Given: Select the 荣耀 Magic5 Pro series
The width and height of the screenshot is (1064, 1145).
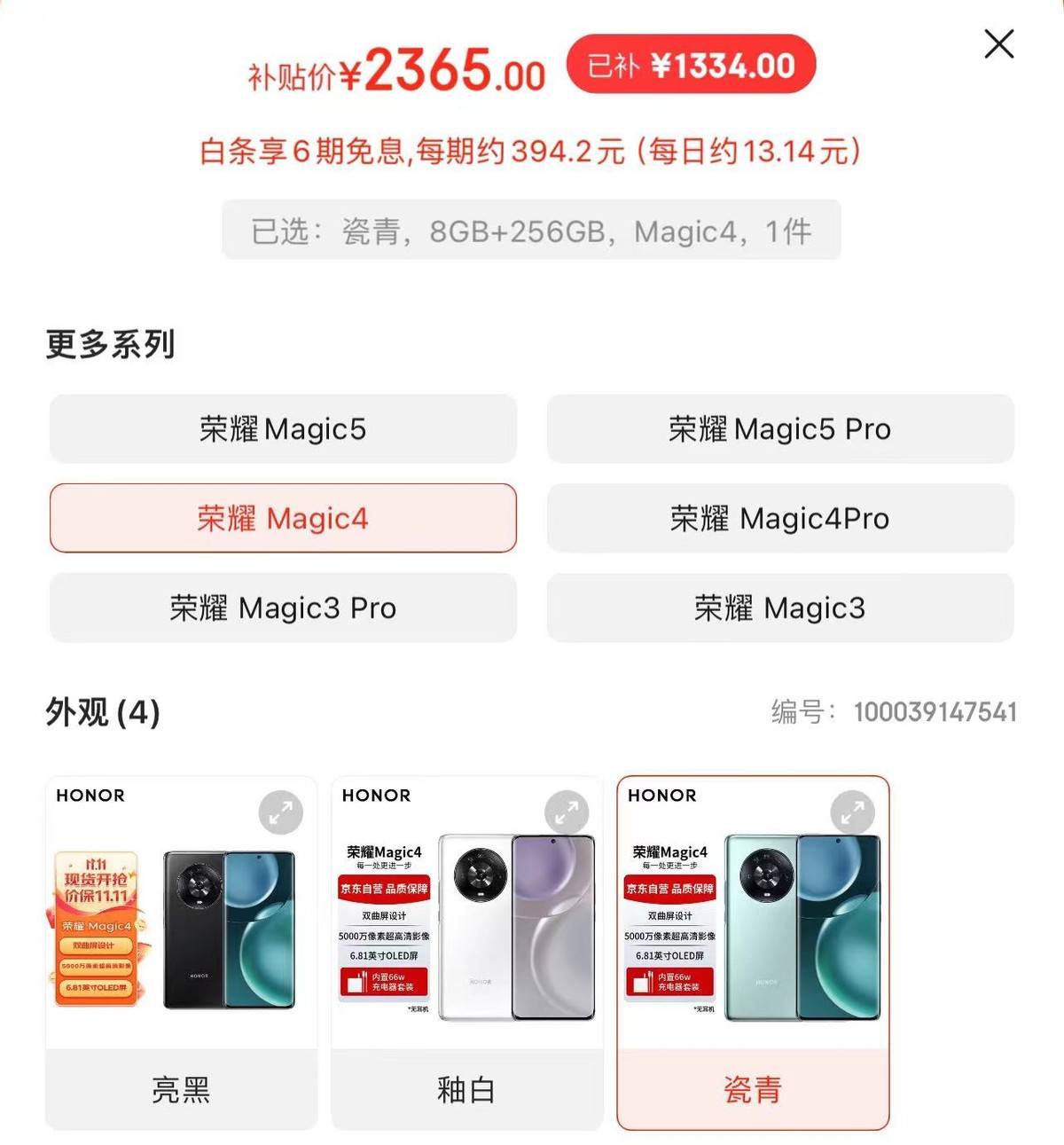Looking at the screenshot, I should pos(779,429).
